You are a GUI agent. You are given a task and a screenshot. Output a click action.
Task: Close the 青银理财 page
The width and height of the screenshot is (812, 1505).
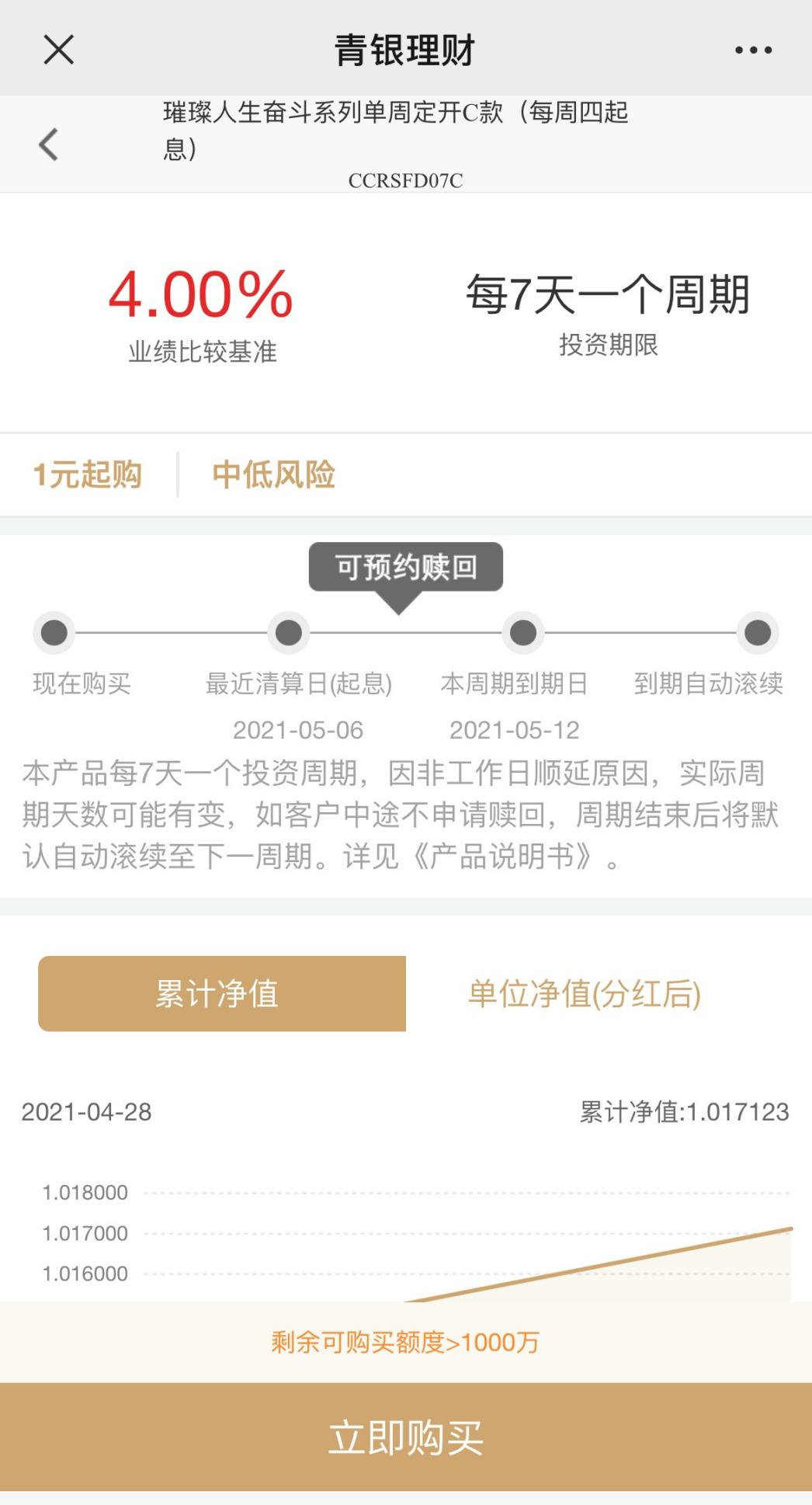[x=58, y=50]
